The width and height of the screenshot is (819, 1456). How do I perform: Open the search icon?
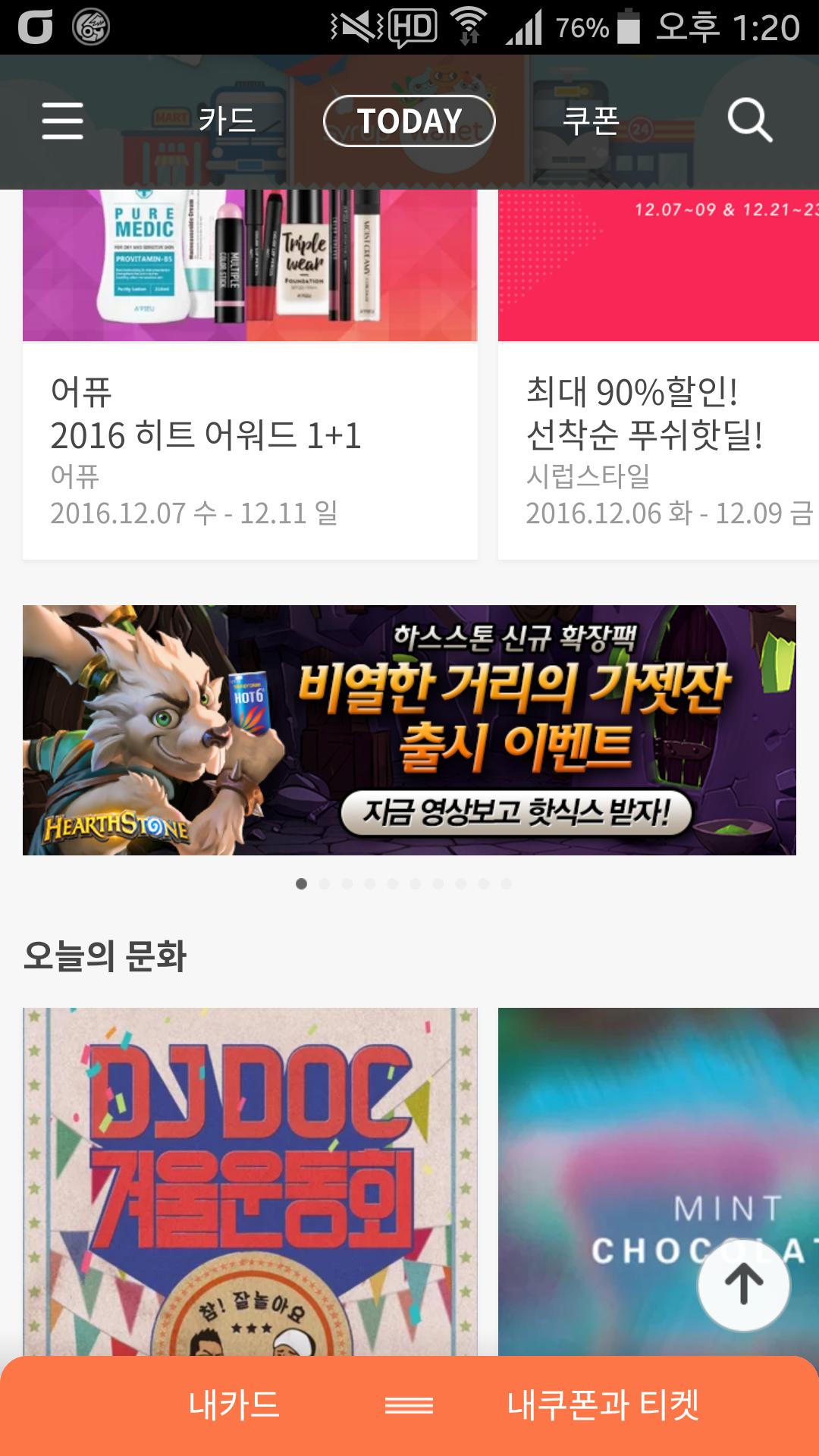749,121
